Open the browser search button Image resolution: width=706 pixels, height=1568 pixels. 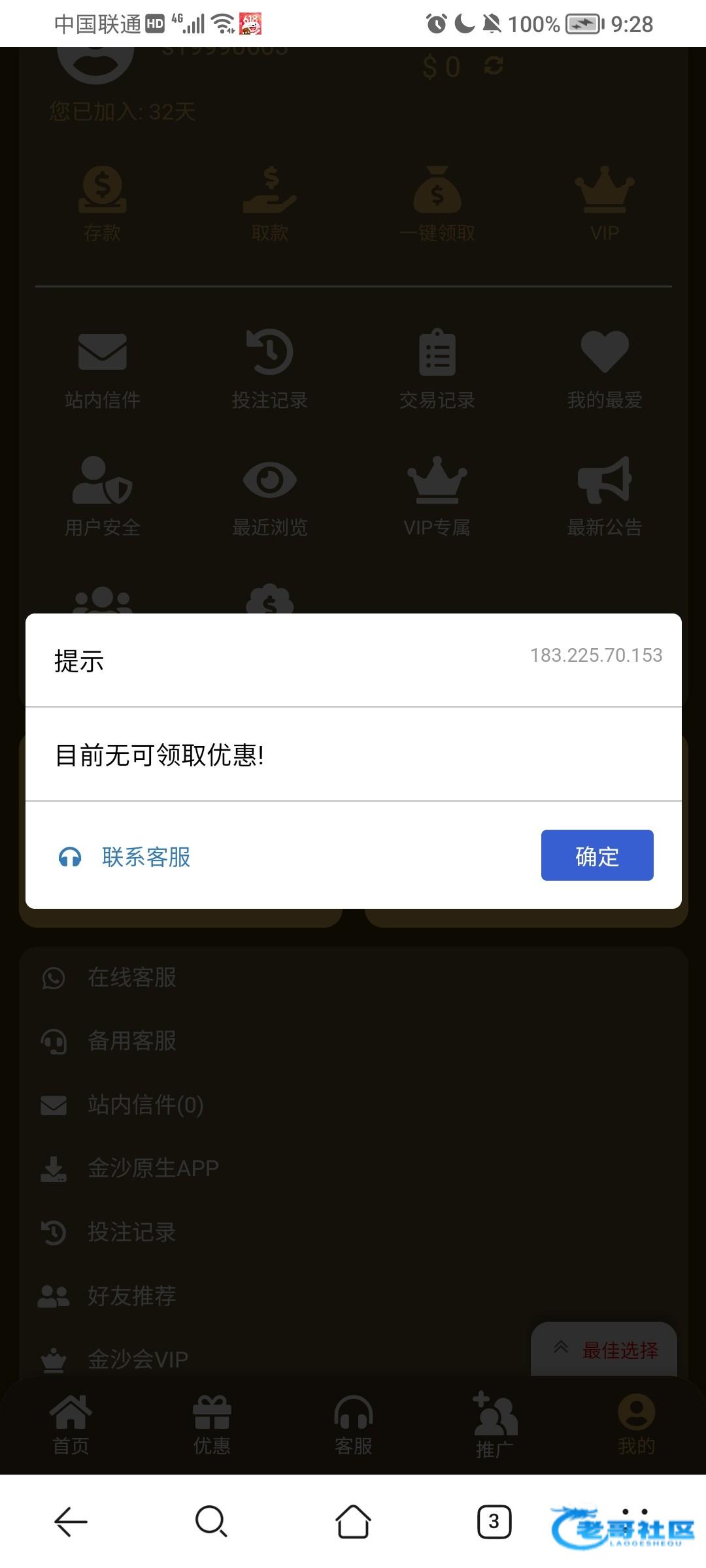tap(211, 1522)
